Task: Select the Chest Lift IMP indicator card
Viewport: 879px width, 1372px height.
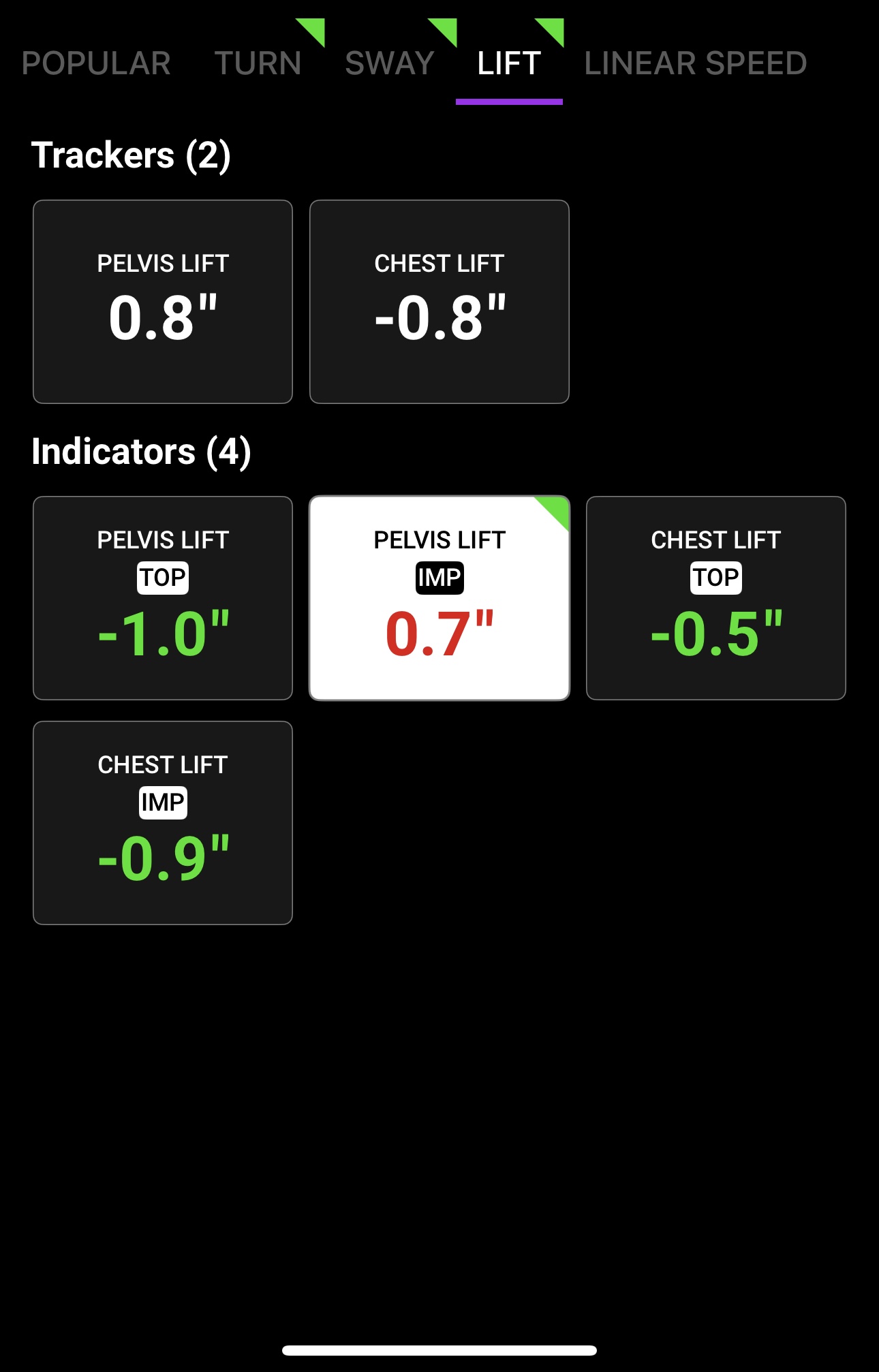Action: click(x=163, y=824)
